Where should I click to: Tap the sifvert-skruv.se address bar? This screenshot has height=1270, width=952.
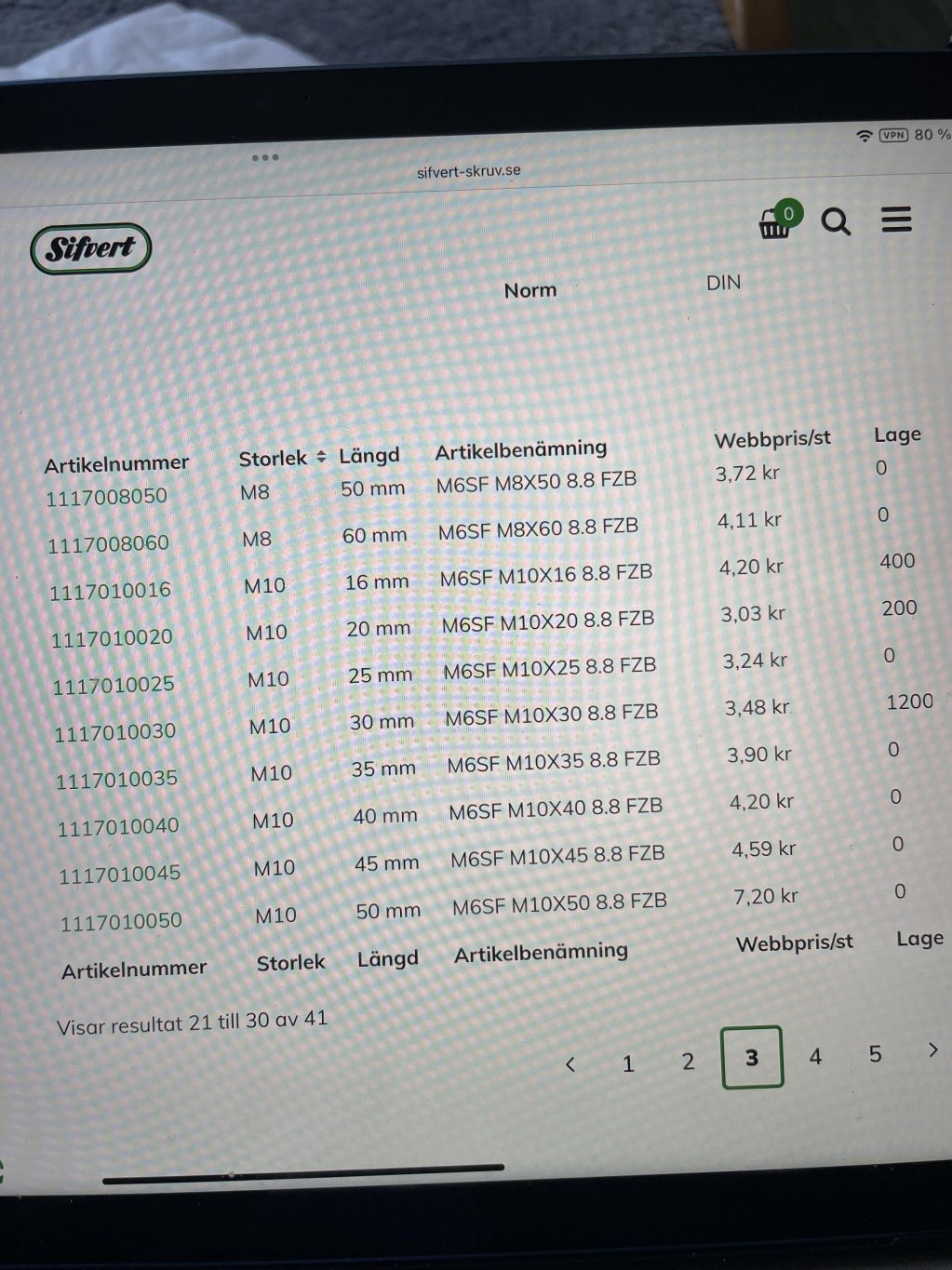(x=468, y=171)
